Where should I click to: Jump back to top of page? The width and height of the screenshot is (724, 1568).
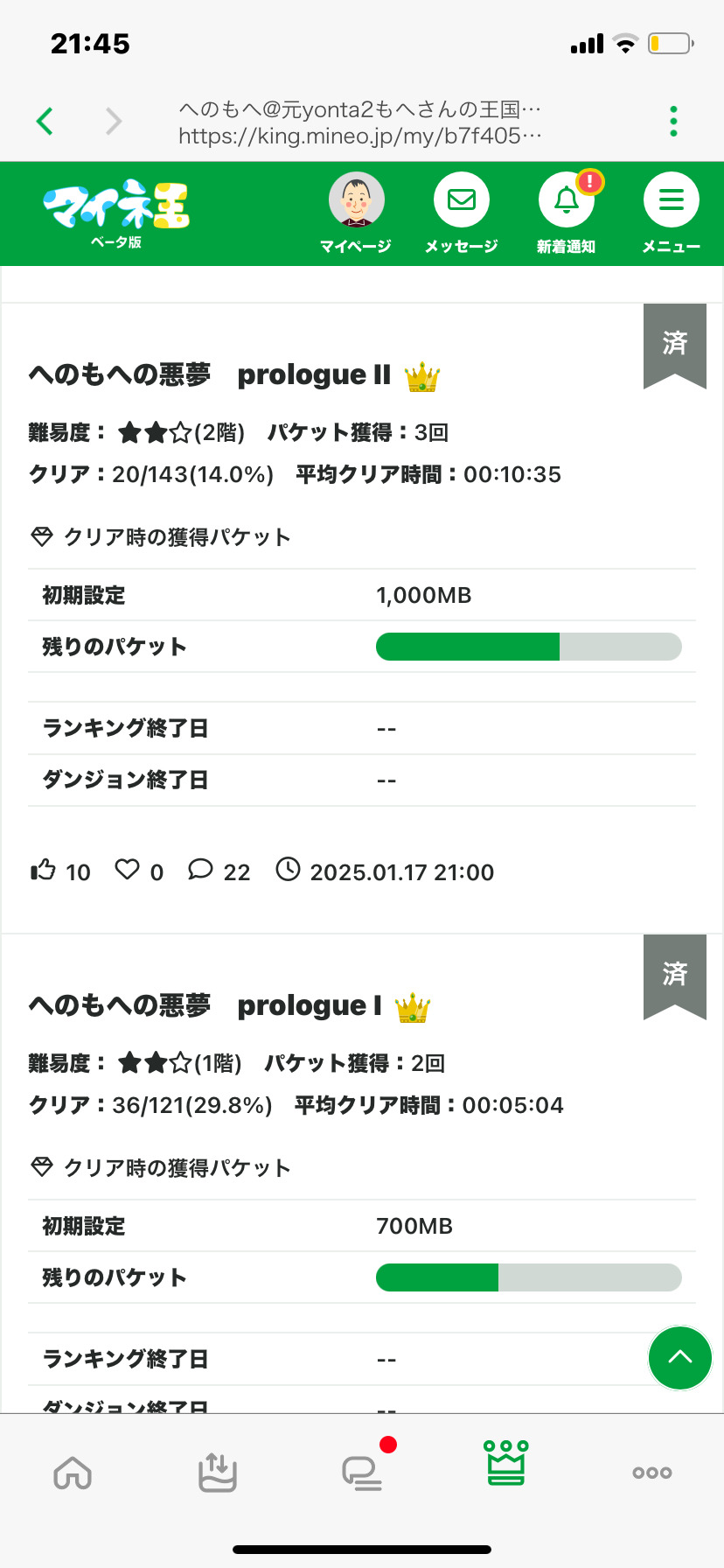coord(679,1357)
